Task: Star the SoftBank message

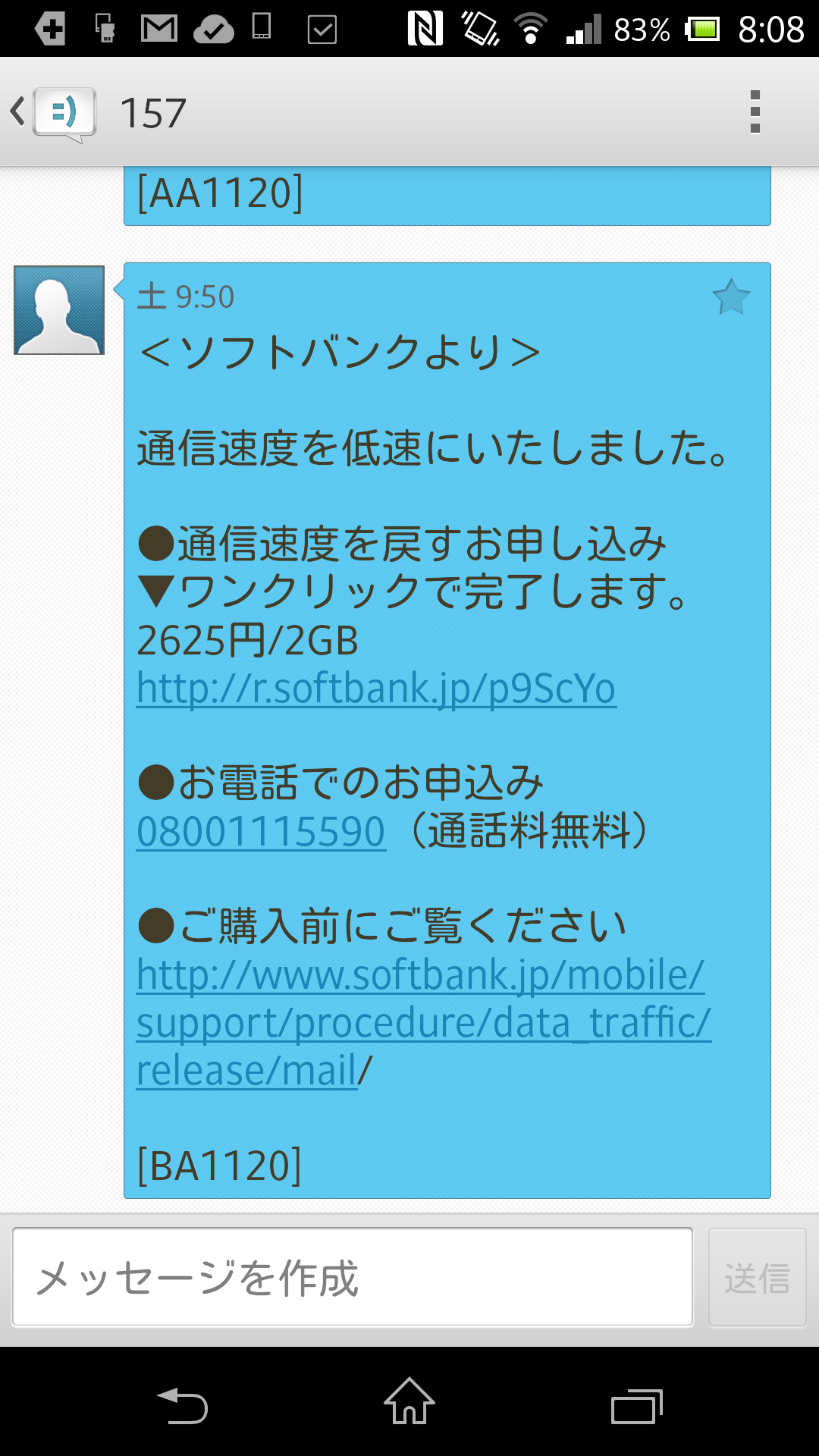Action: point(731,297)
